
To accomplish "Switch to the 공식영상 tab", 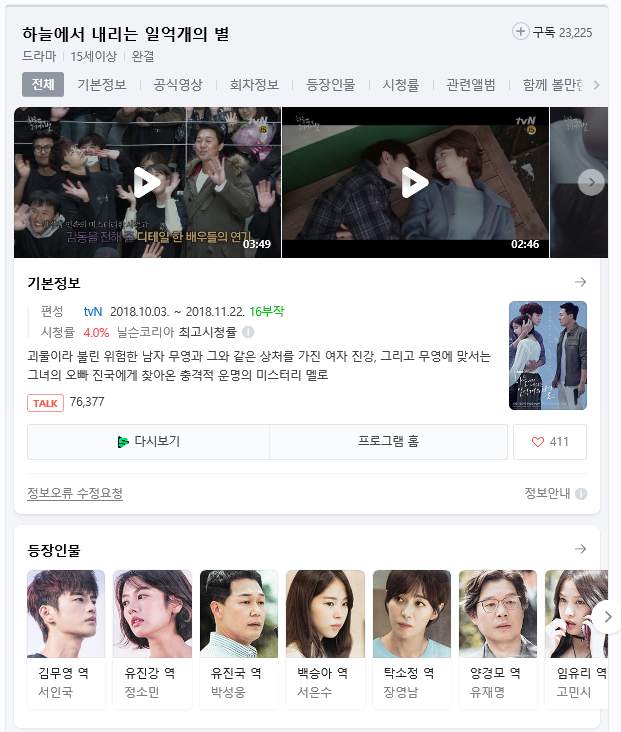I will (x=178, y=85).
